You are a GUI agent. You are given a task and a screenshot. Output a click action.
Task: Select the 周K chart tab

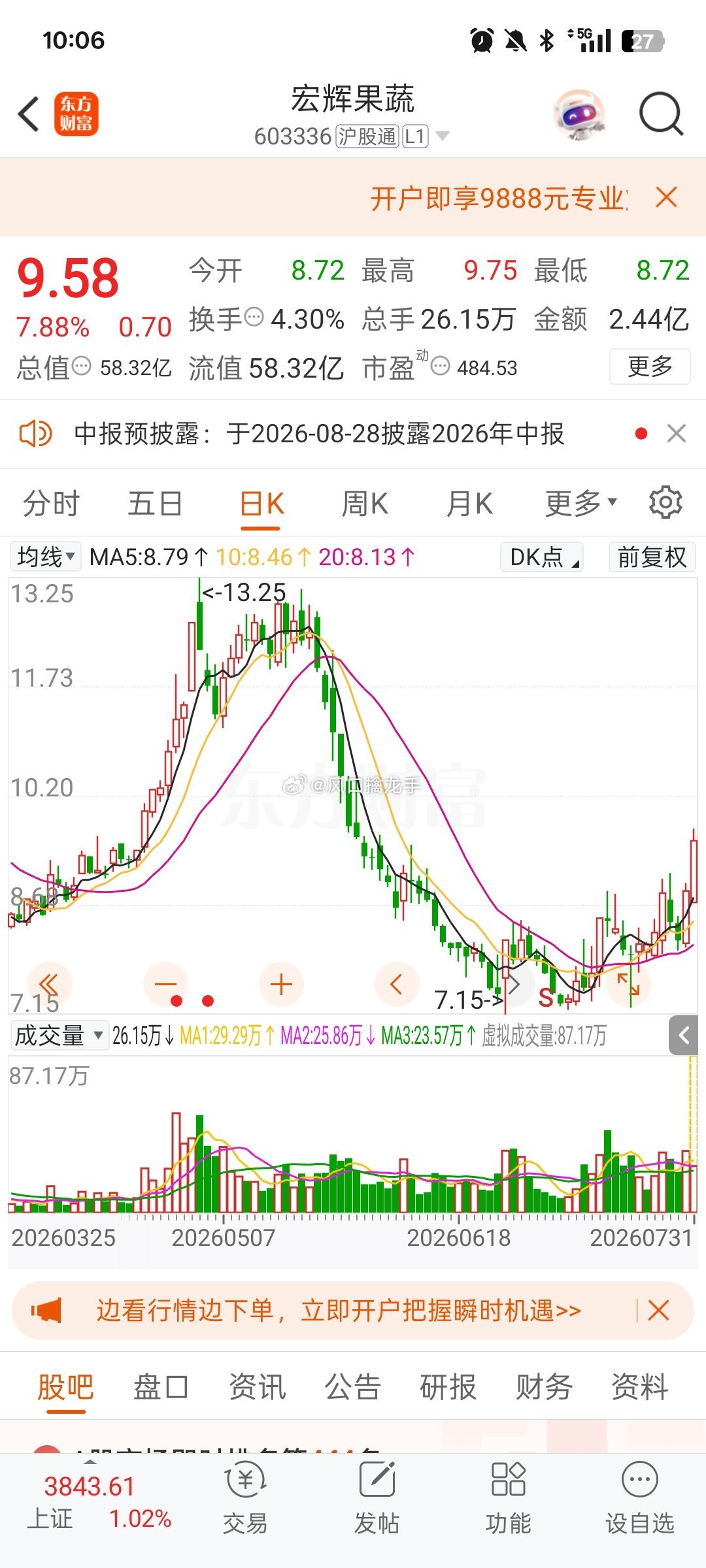point(365,504)
